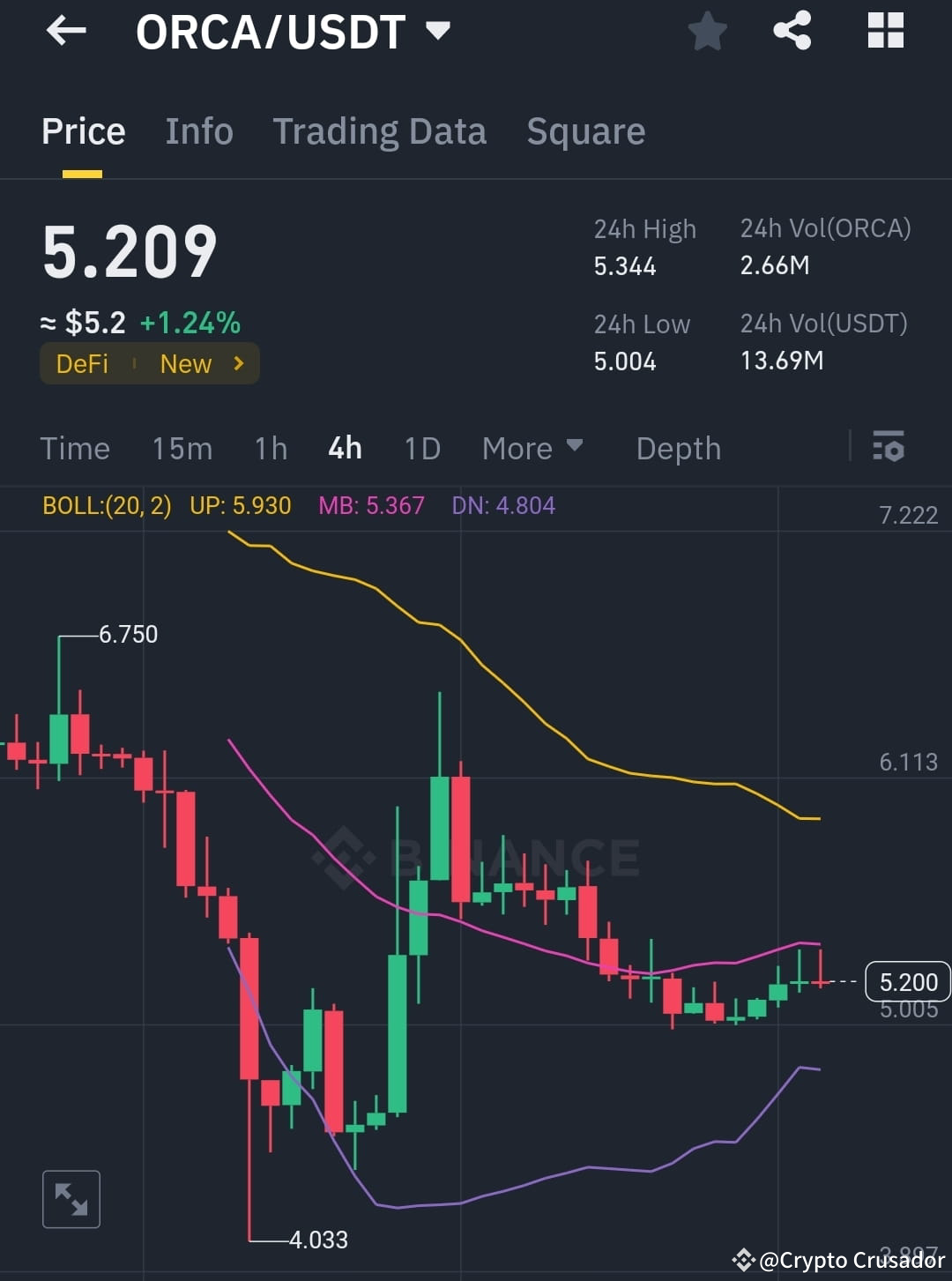Enable the 1D candle interval
952x1281 pixels.
tap(421, 448)
